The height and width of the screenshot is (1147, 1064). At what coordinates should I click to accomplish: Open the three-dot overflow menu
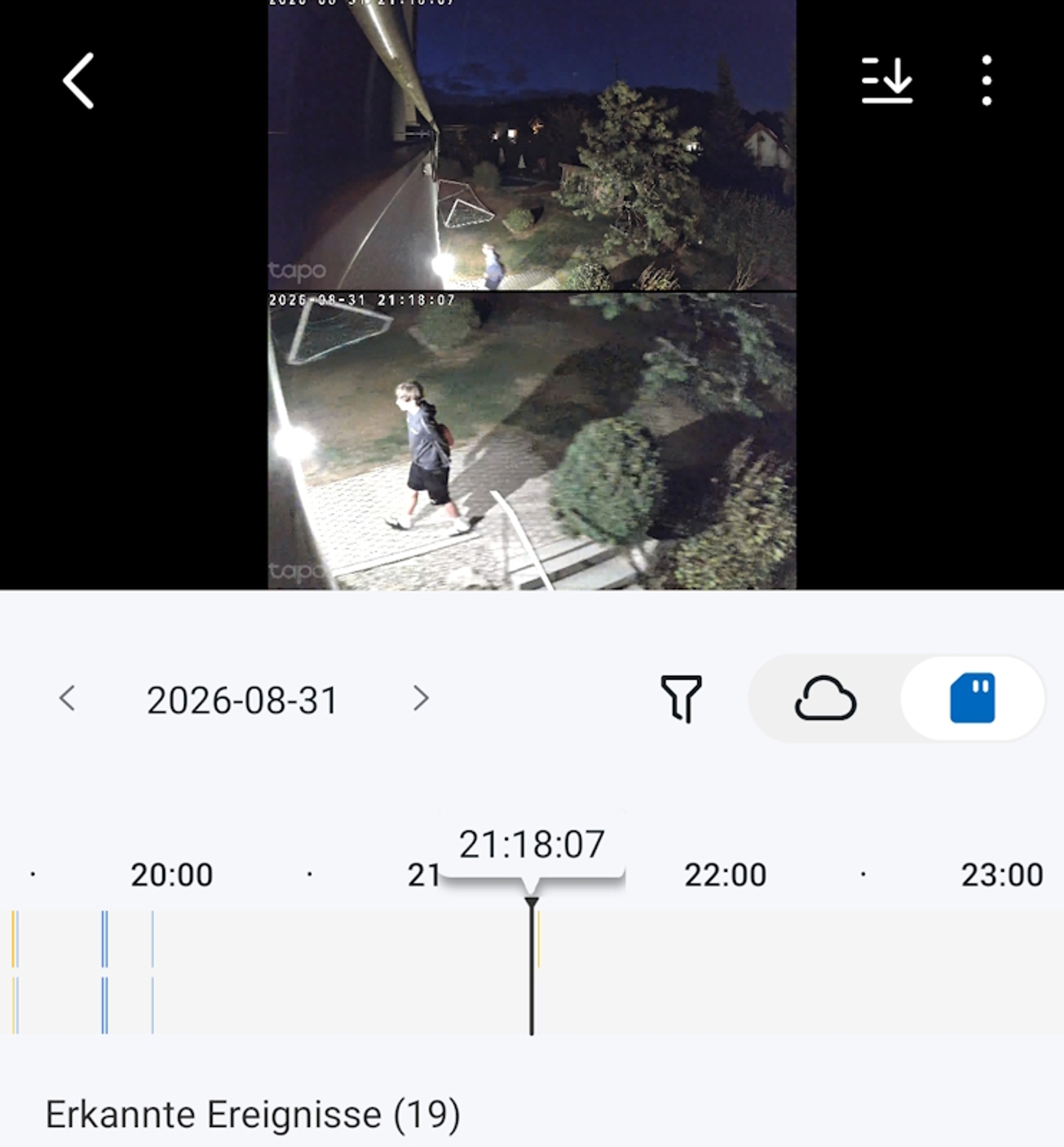point(986,81)
